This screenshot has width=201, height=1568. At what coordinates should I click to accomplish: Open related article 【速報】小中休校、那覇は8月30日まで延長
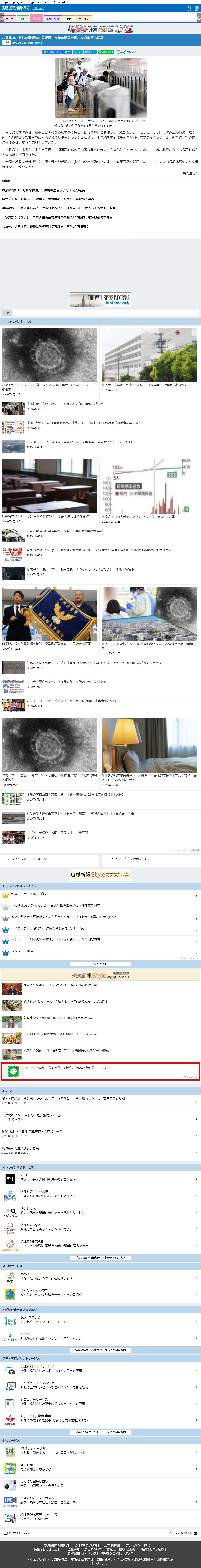pos(46,226)
